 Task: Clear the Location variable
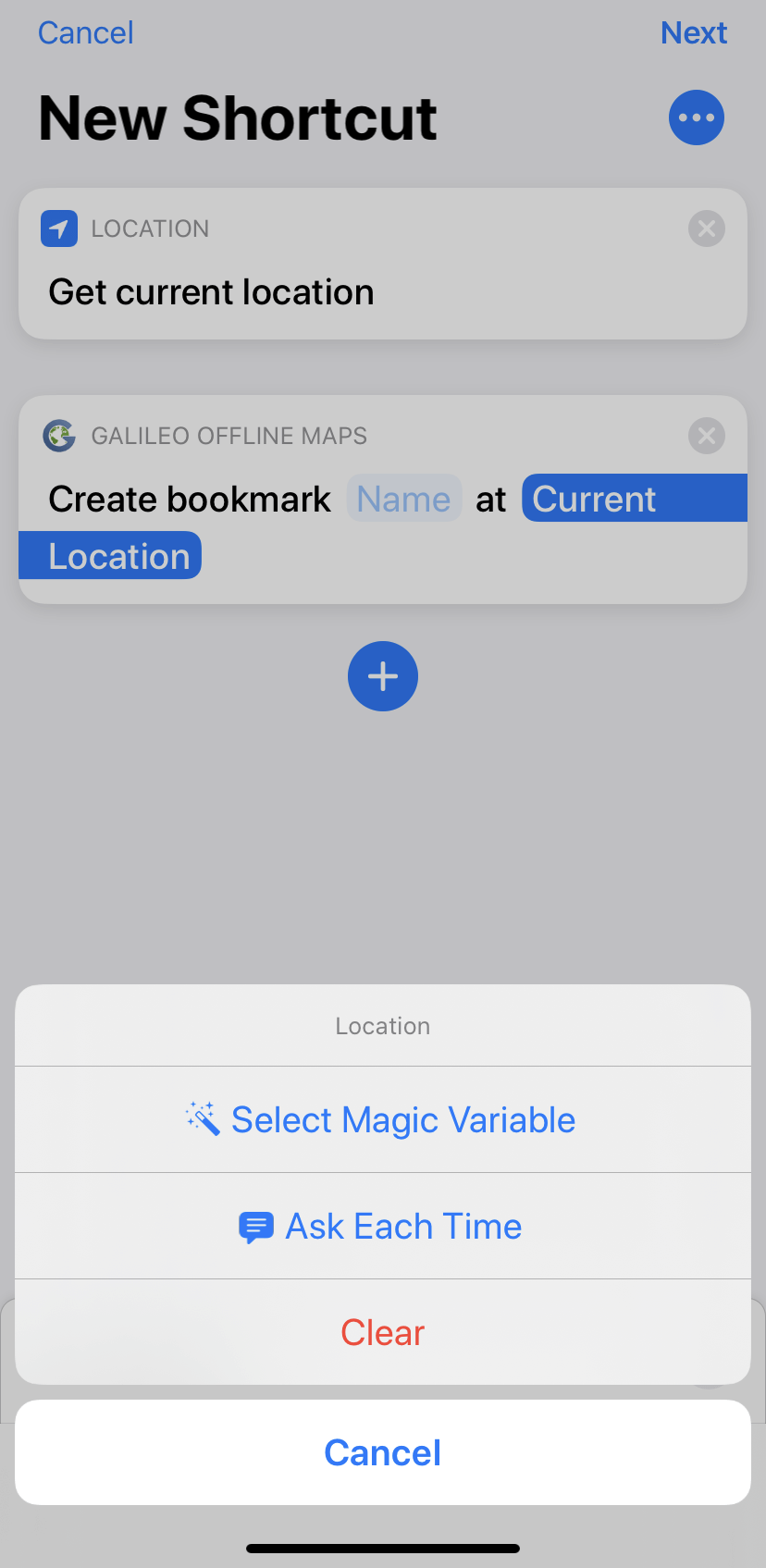pyautogui.click(x=382, y=1332)
